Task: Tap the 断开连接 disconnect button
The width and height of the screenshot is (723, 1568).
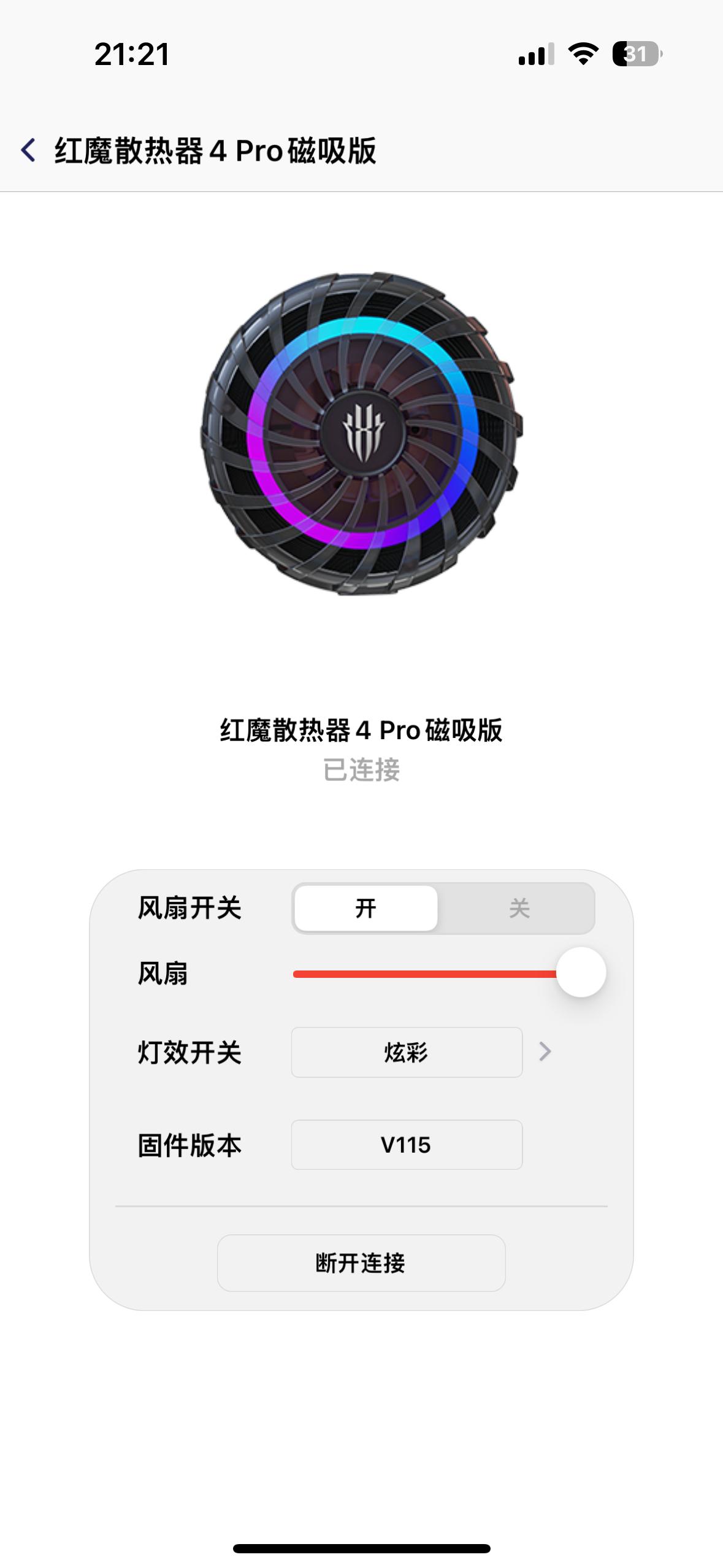Action: pos(361,1263)
